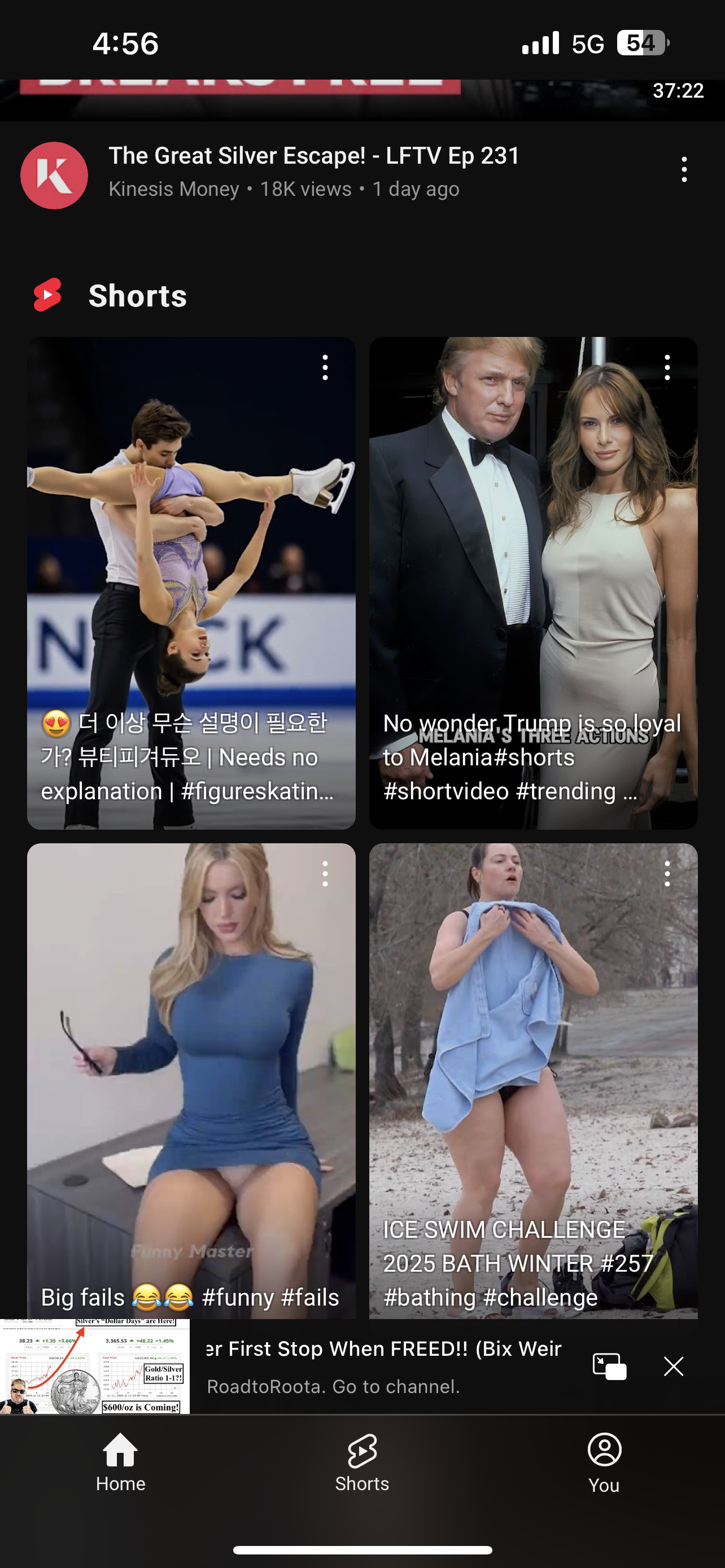Close the miniplayer
Image resolution: width=725 pixels, height=1568 pixels.
point(674,1366)
